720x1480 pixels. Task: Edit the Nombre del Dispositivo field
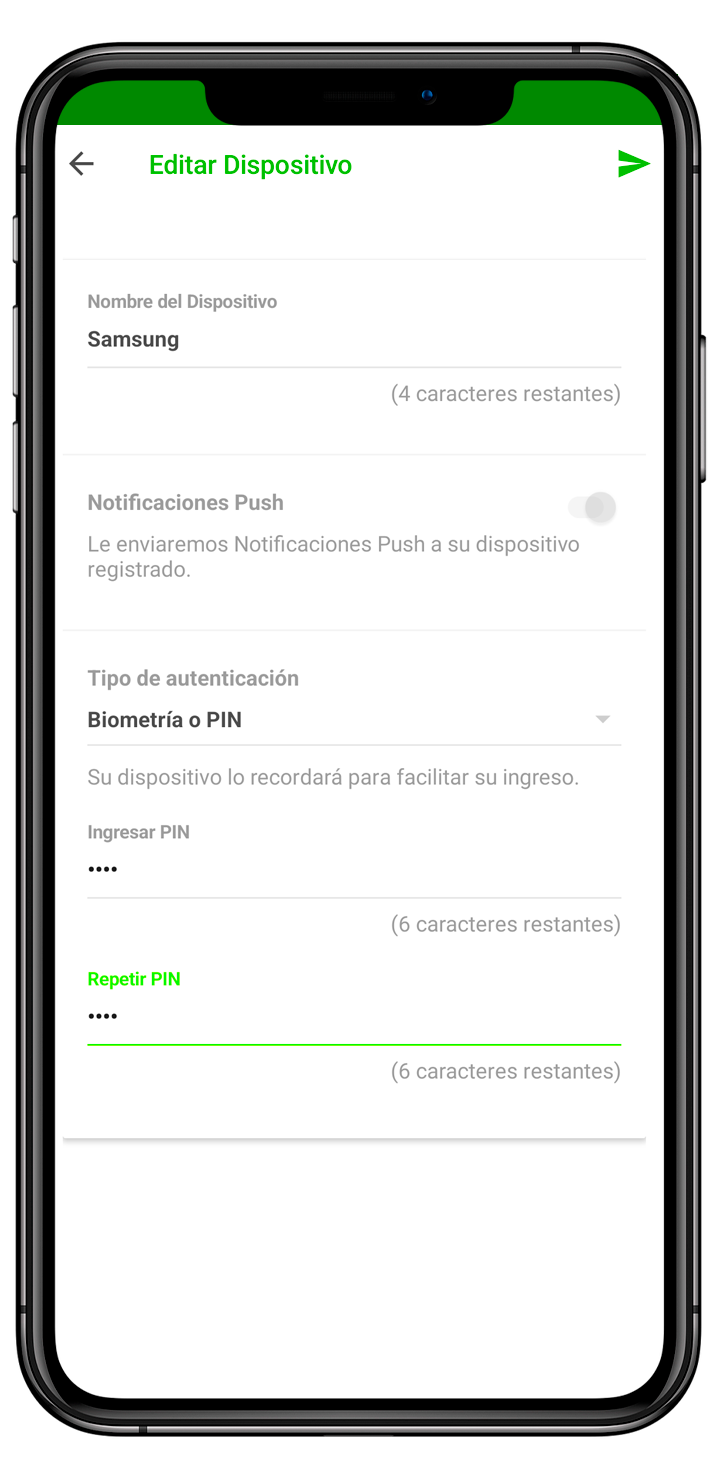[353, 340]
